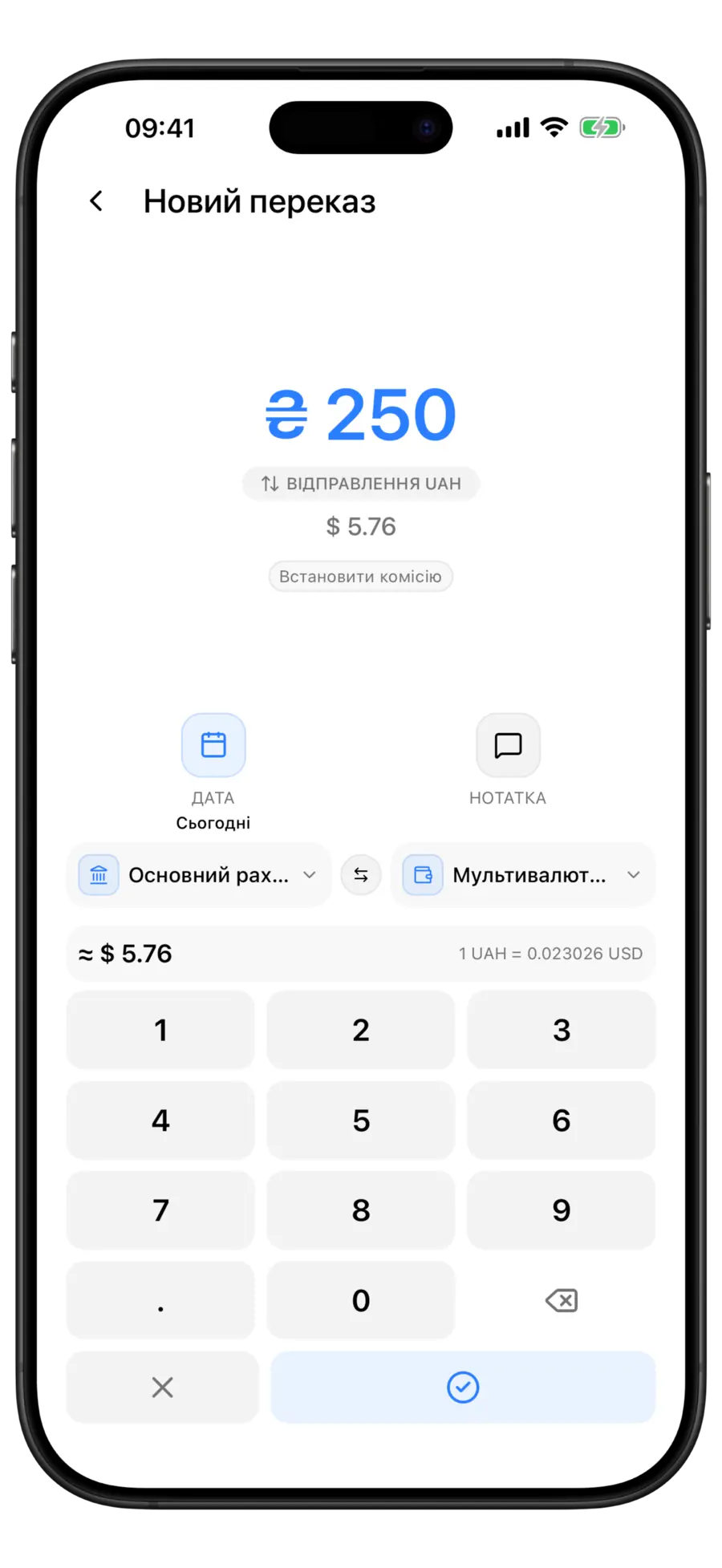Enter digit 0 on the keypad
Image resolution: width=722 pixels, height=1568 pixels.
coord(361,1300)
